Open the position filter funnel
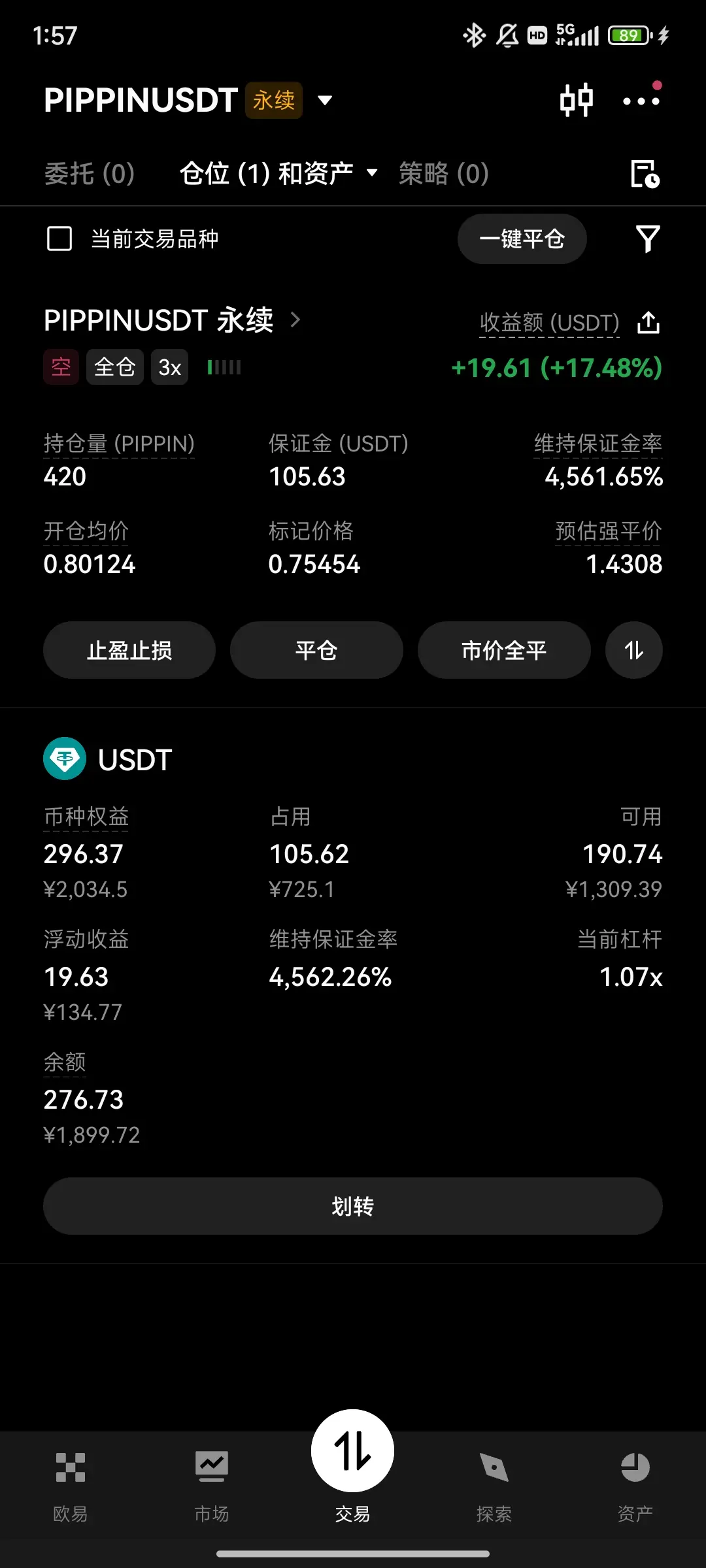Image resolution: width=706 pixels, height=1568 pixels. click(x=648, y=239)
